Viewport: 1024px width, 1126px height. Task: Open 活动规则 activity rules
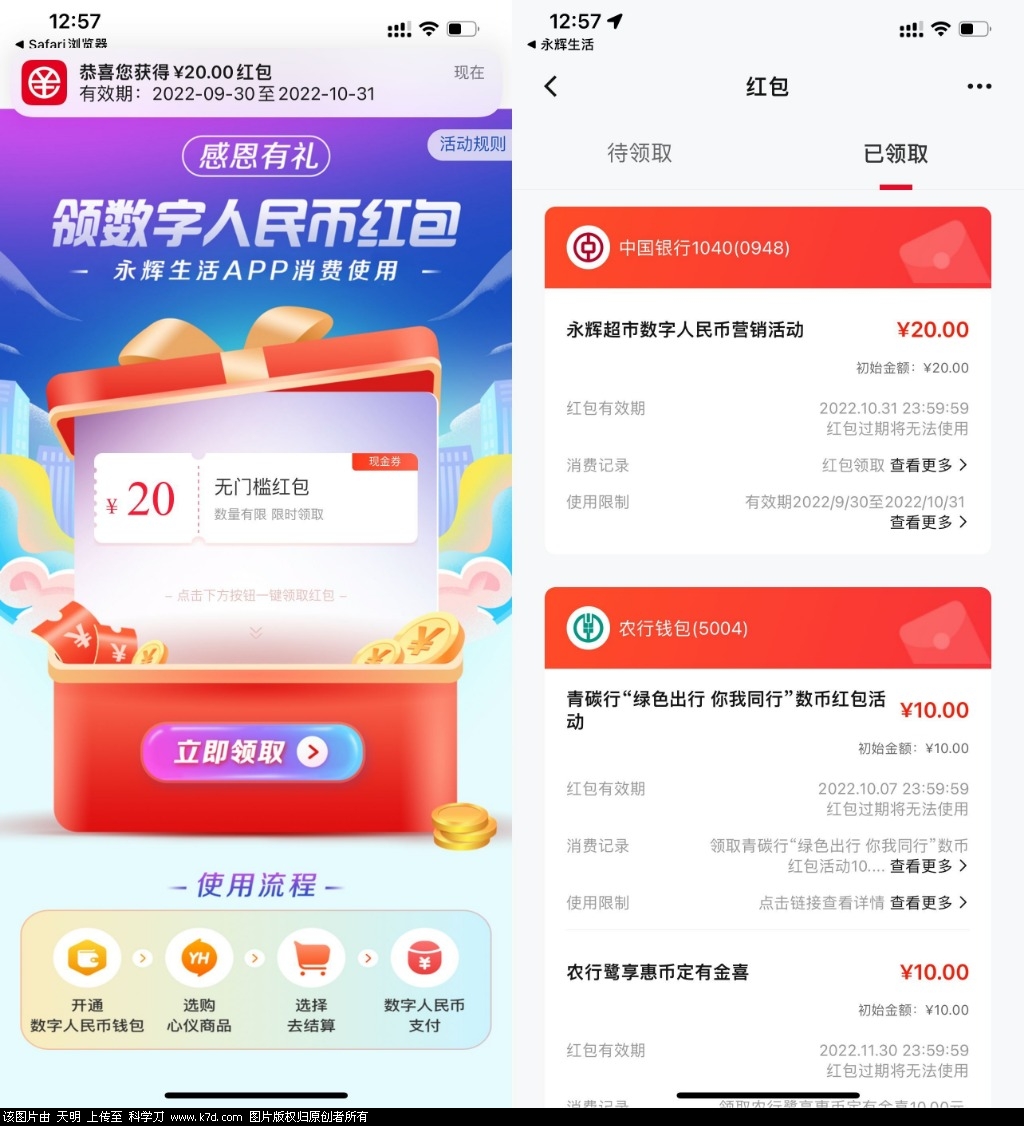[472, 144]
